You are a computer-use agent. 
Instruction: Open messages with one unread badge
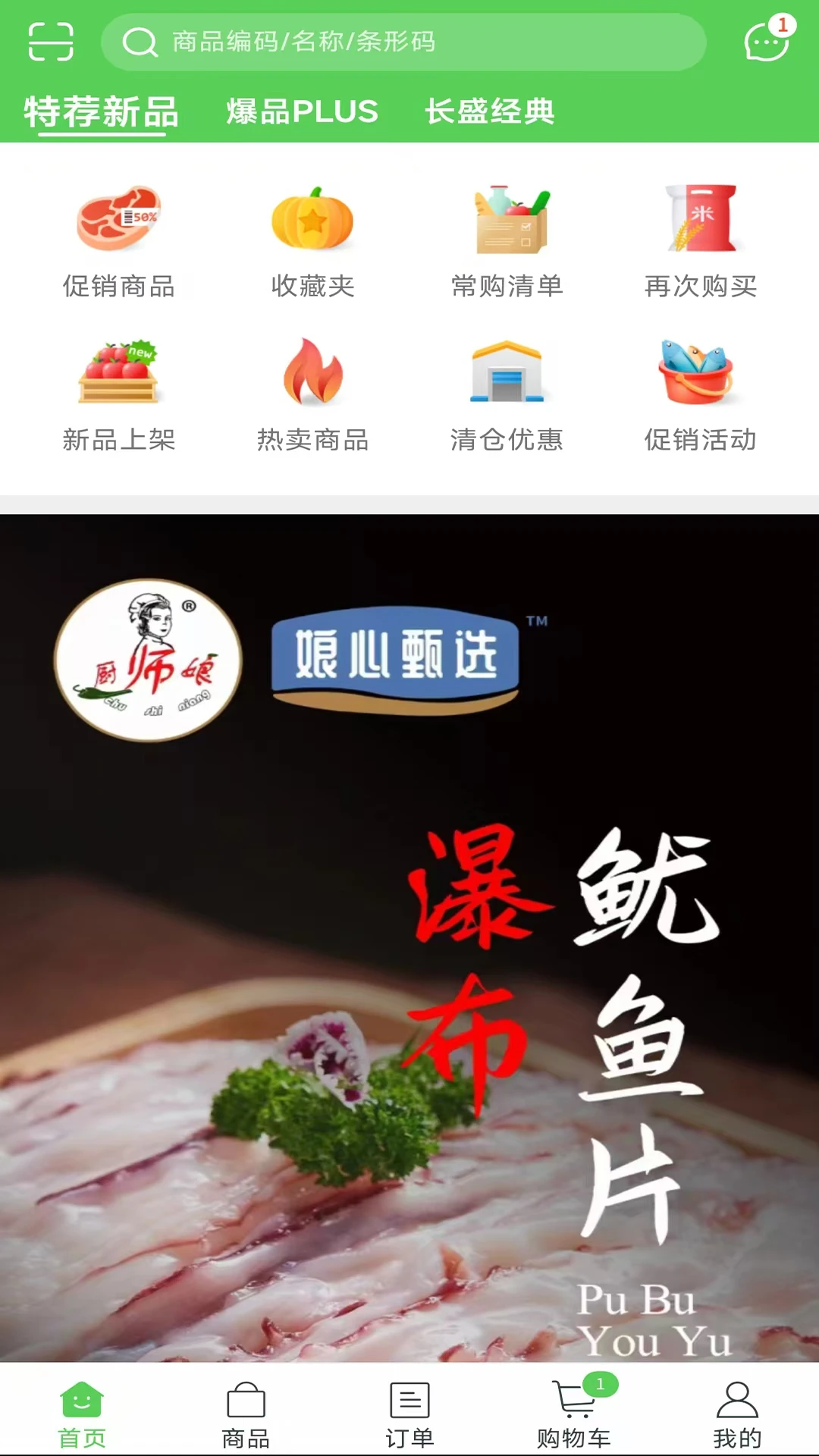766,41
